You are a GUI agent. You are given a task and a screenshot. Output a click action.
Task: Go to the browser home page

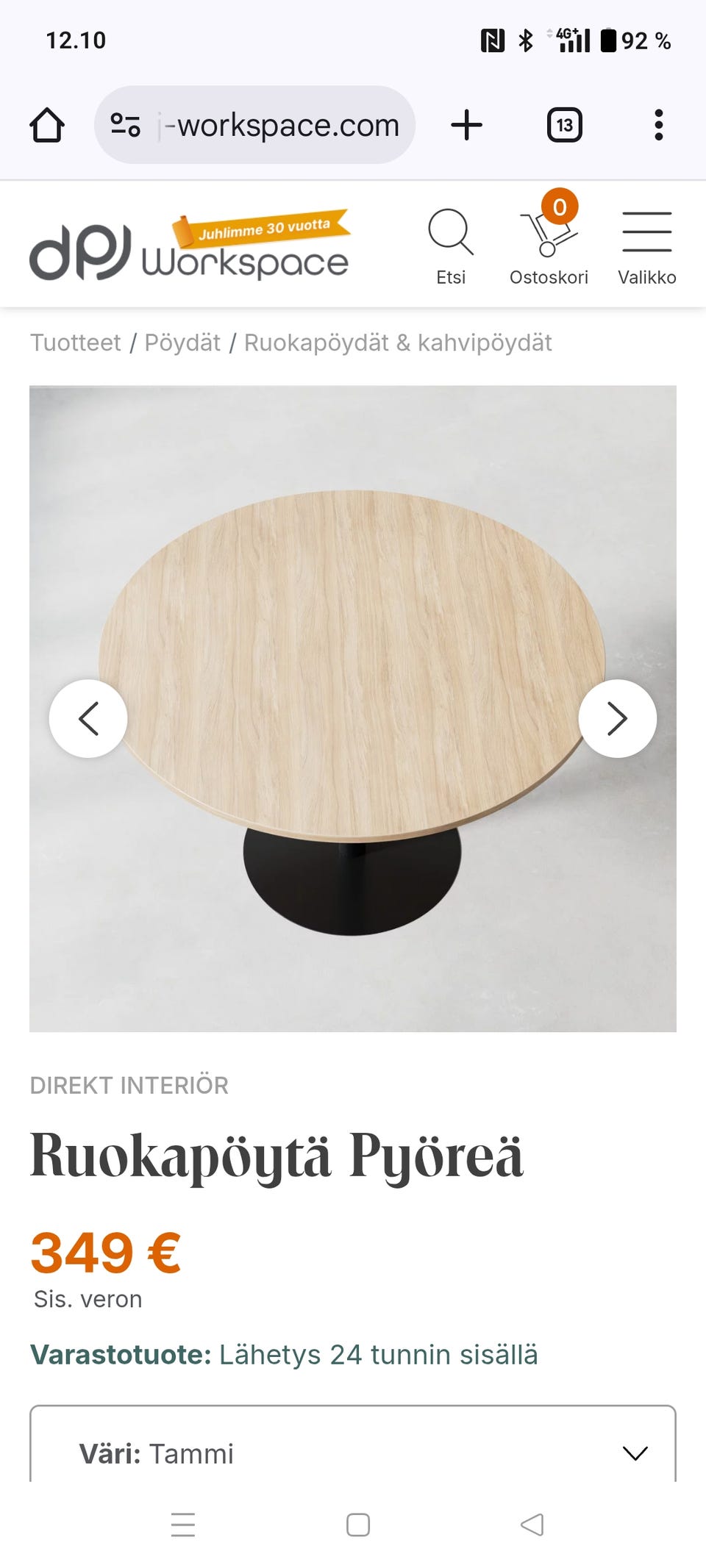[47, 125]
